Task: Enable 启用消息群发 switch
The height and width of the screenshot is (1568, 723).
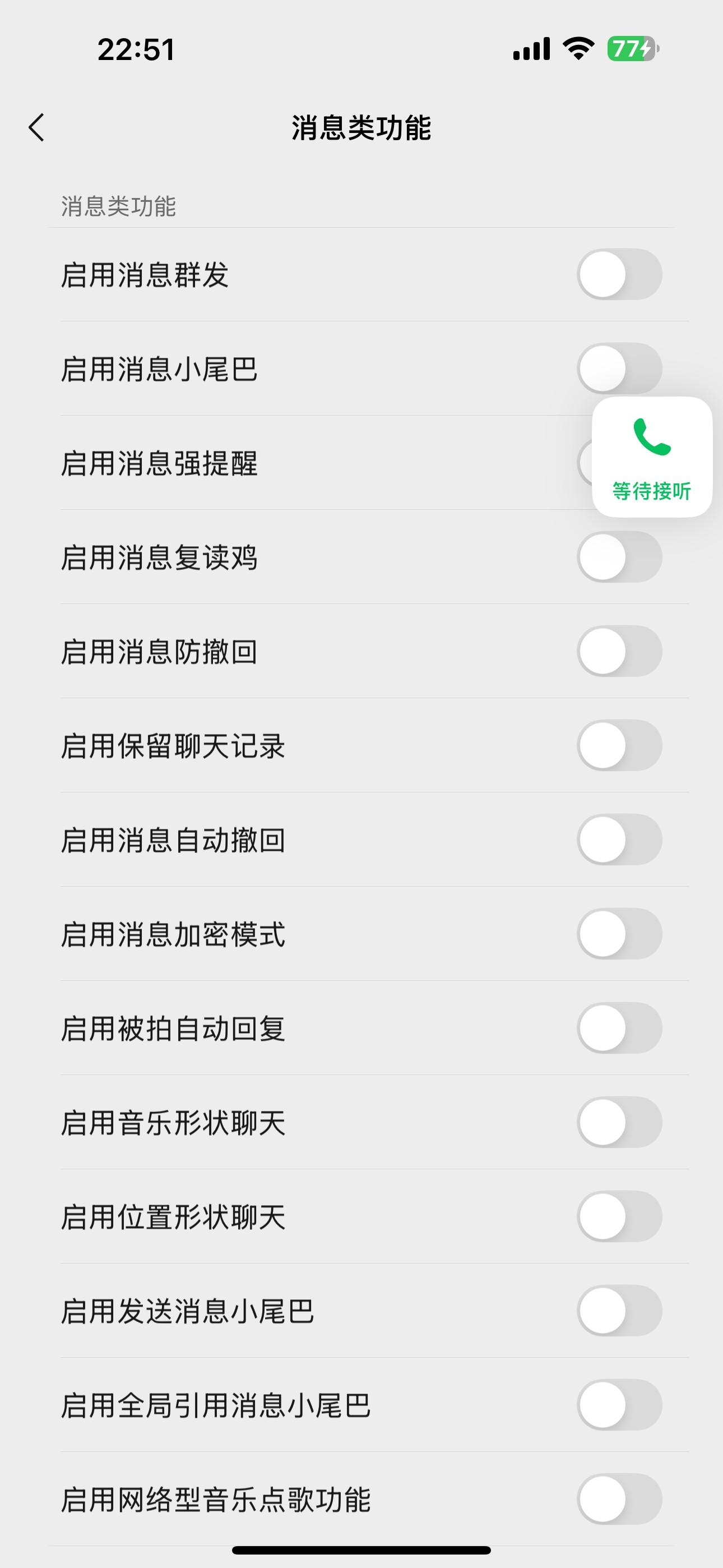Action: pos(619,275)
